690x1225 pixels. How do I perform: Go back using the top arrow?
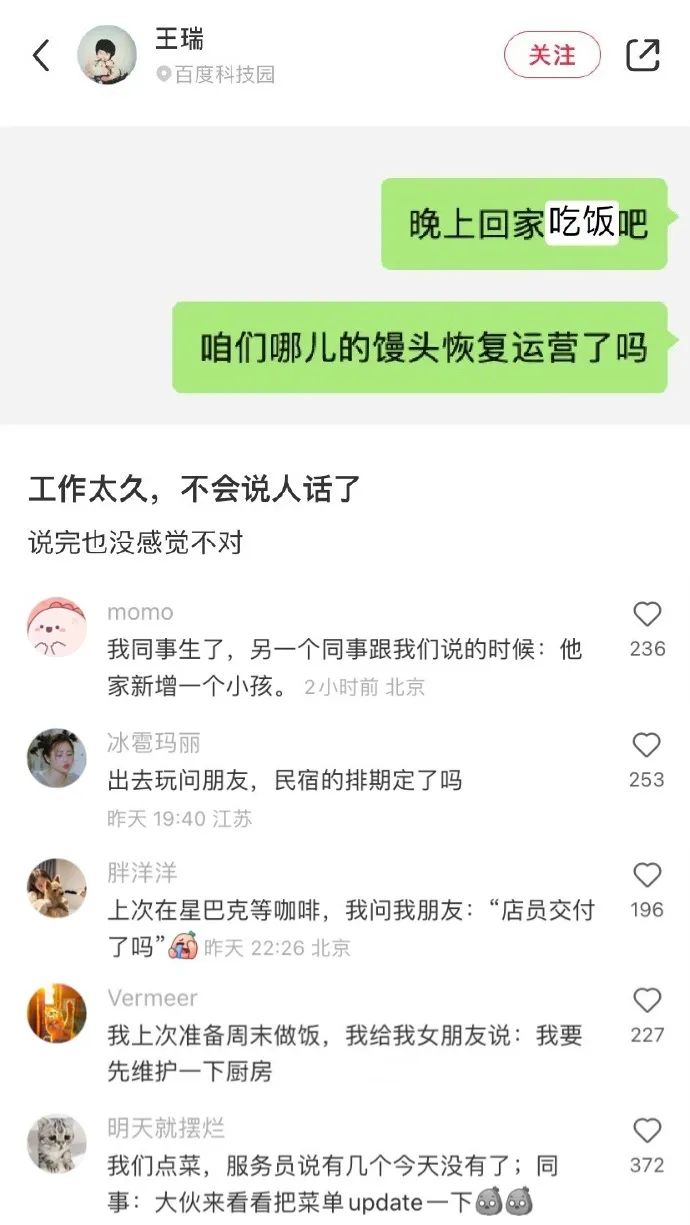coord(41,55)
